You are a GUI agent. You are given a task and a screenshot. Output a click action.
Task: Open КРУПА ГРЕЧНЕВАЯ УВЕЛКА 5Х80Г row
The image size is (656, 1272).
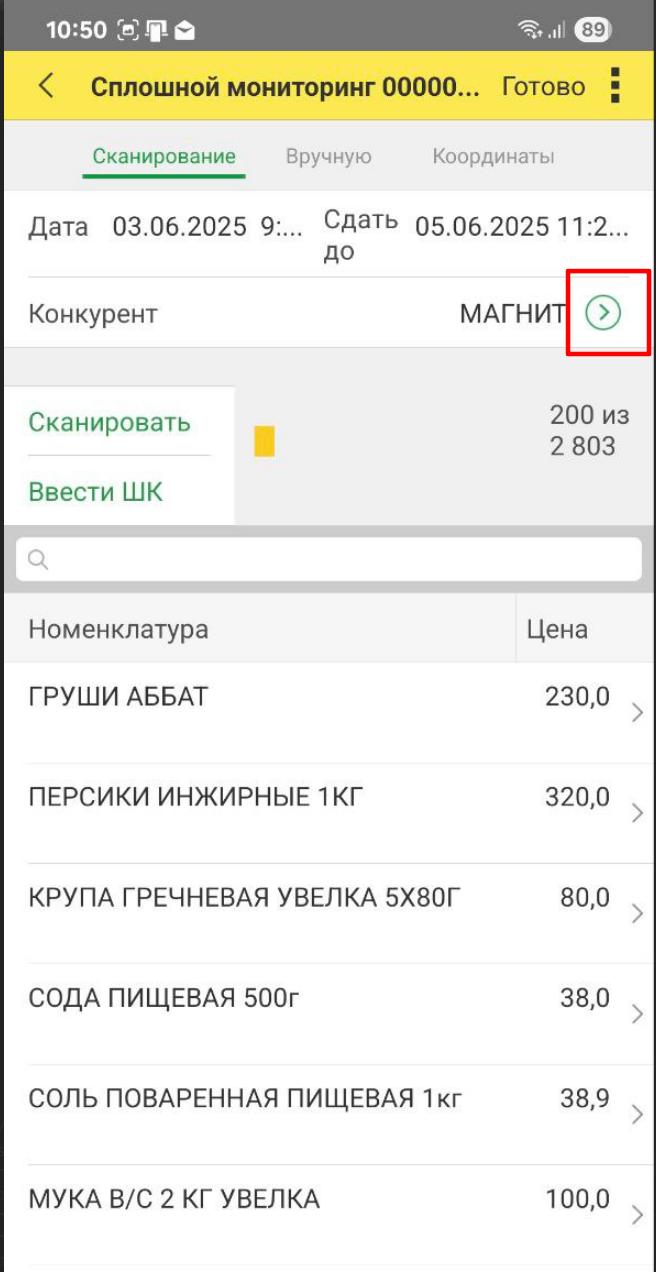coord(328,913)
